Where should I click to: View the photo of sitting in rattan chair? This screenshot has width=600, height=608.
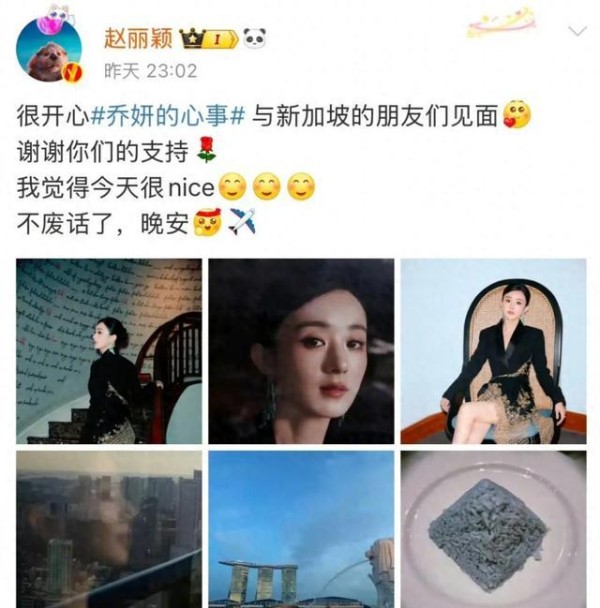pyautogui.click(x=493, y=351)
